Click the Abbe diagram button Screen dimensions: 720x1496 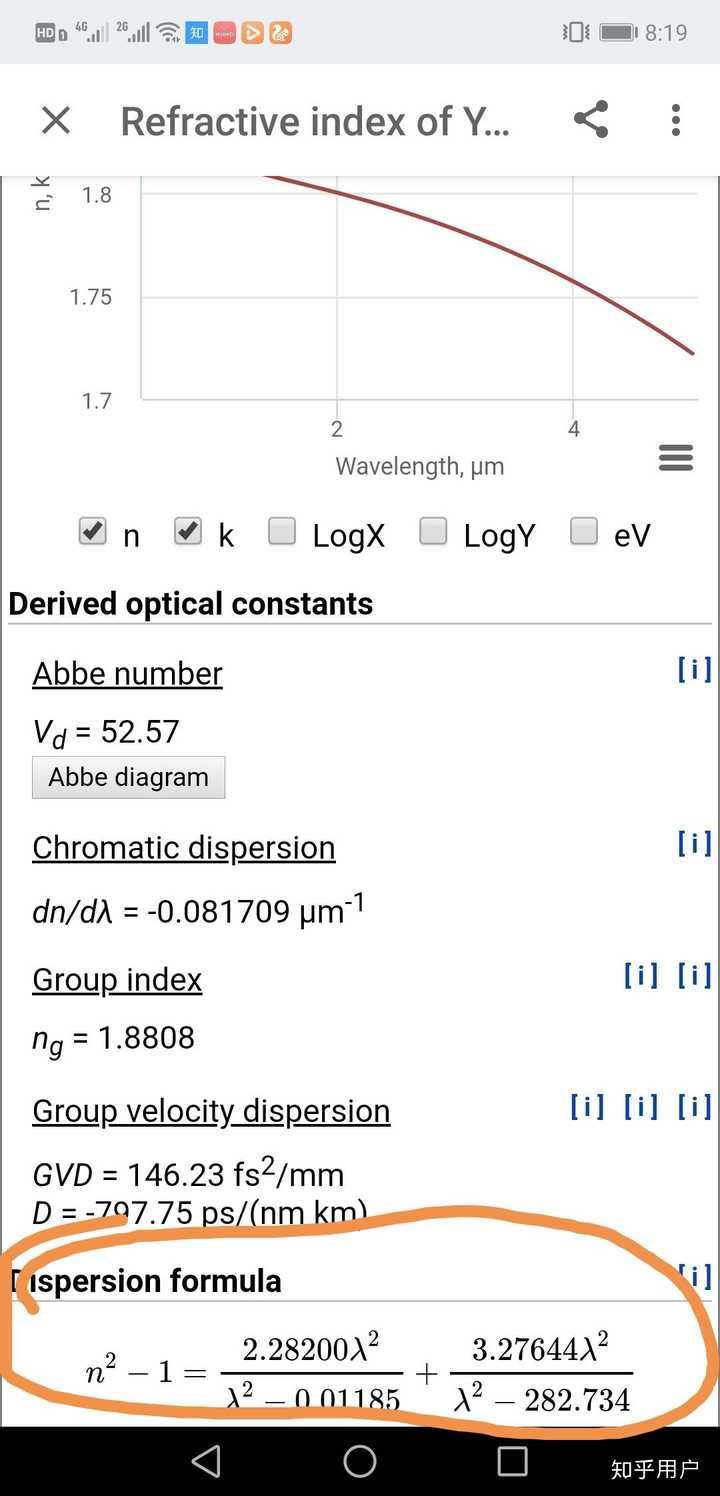pyautogui.click(x=128, y=777)
